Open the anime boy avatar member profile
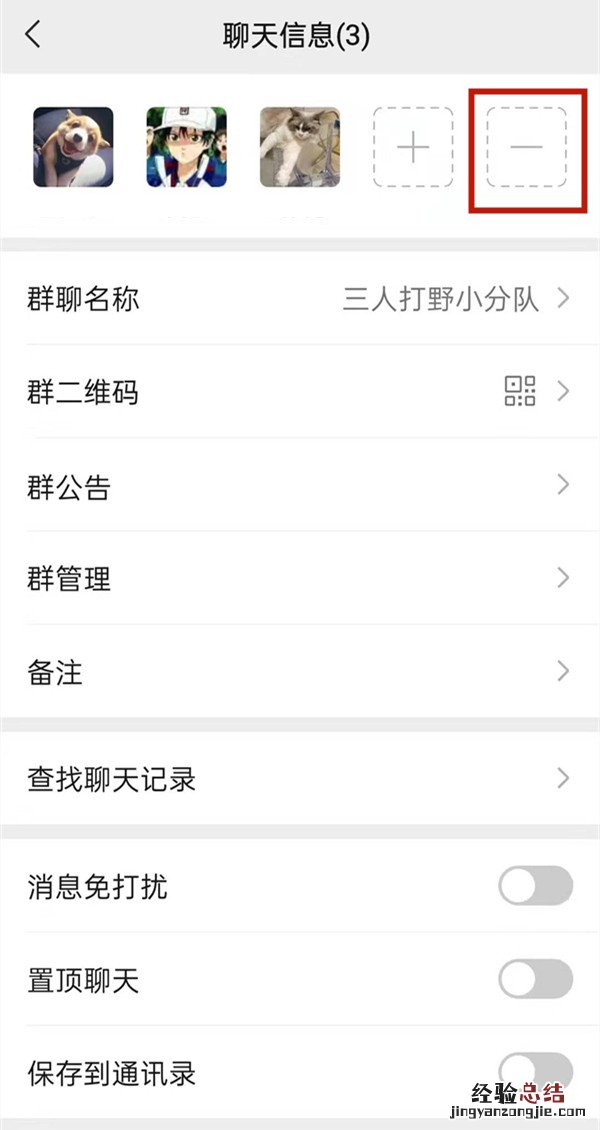600x1130 pixels. tap(186, 147)
